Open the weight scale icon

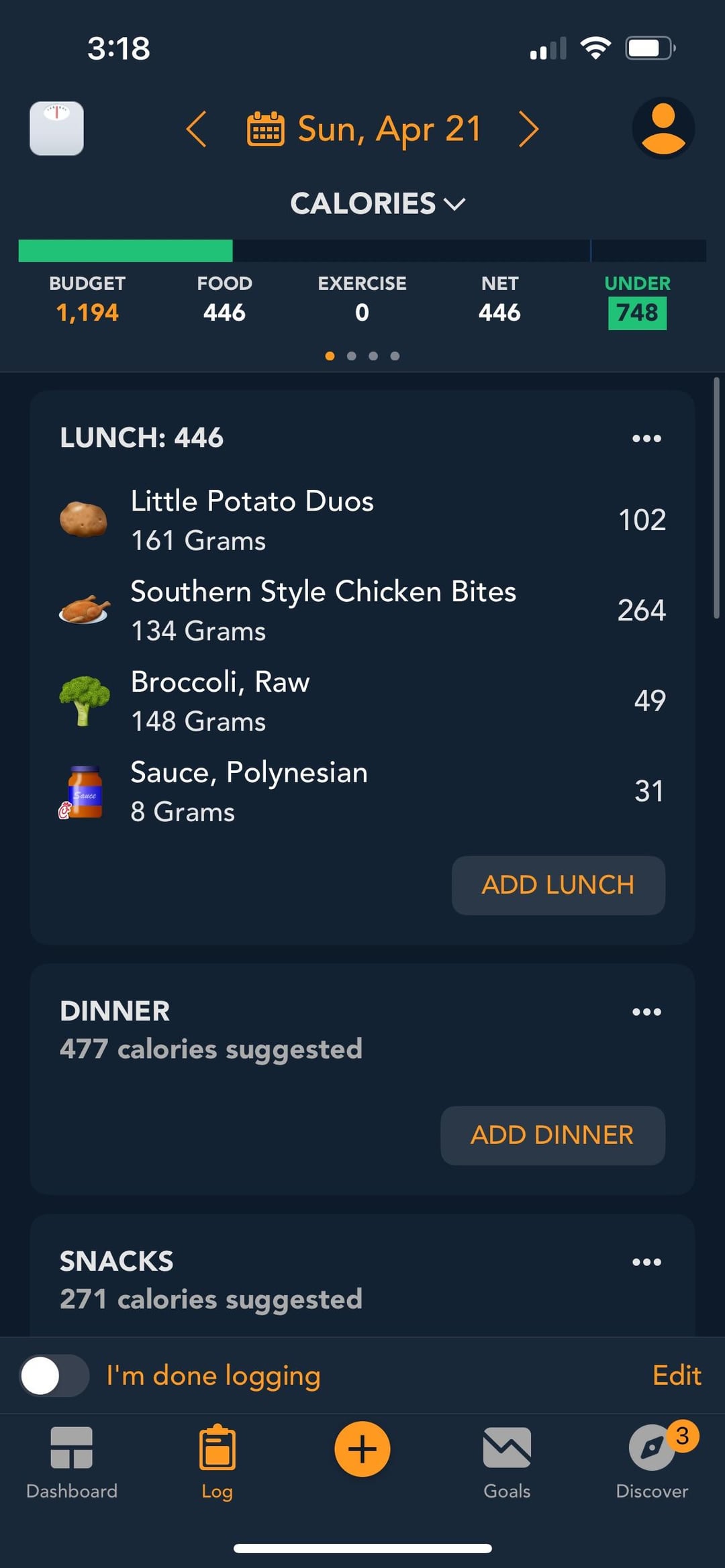click(x=56, y=128)
